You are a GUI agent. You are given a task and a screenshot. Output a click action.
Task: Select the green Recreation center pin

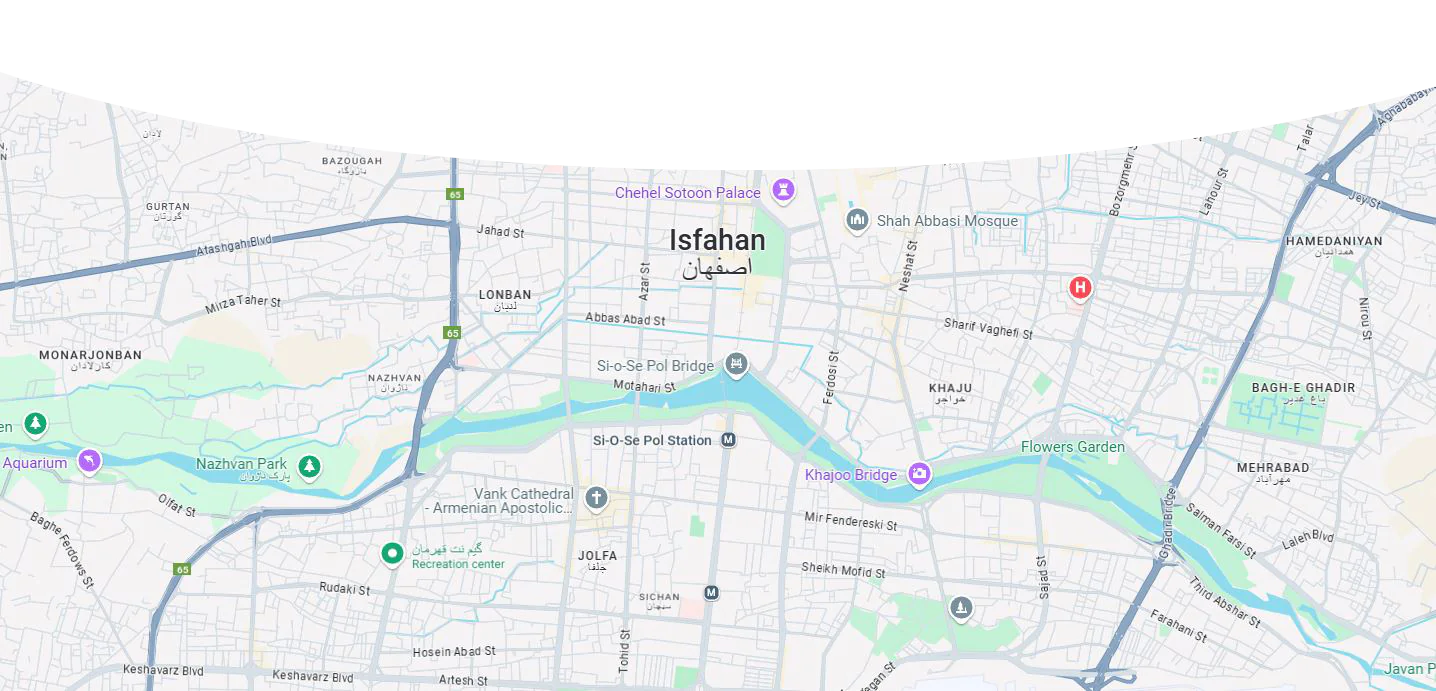[x=393, y=552]
